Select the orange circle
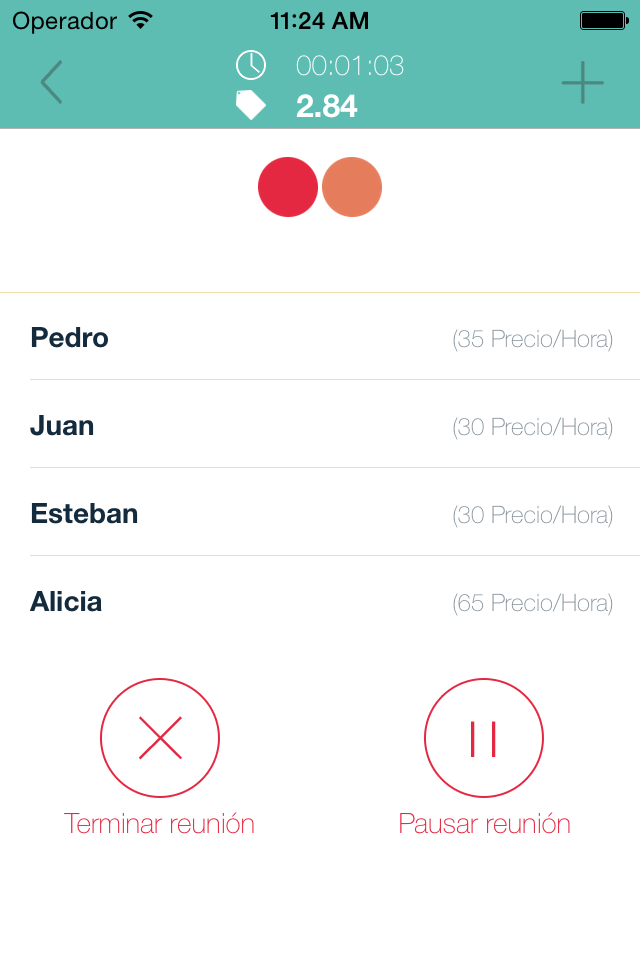 352,187
